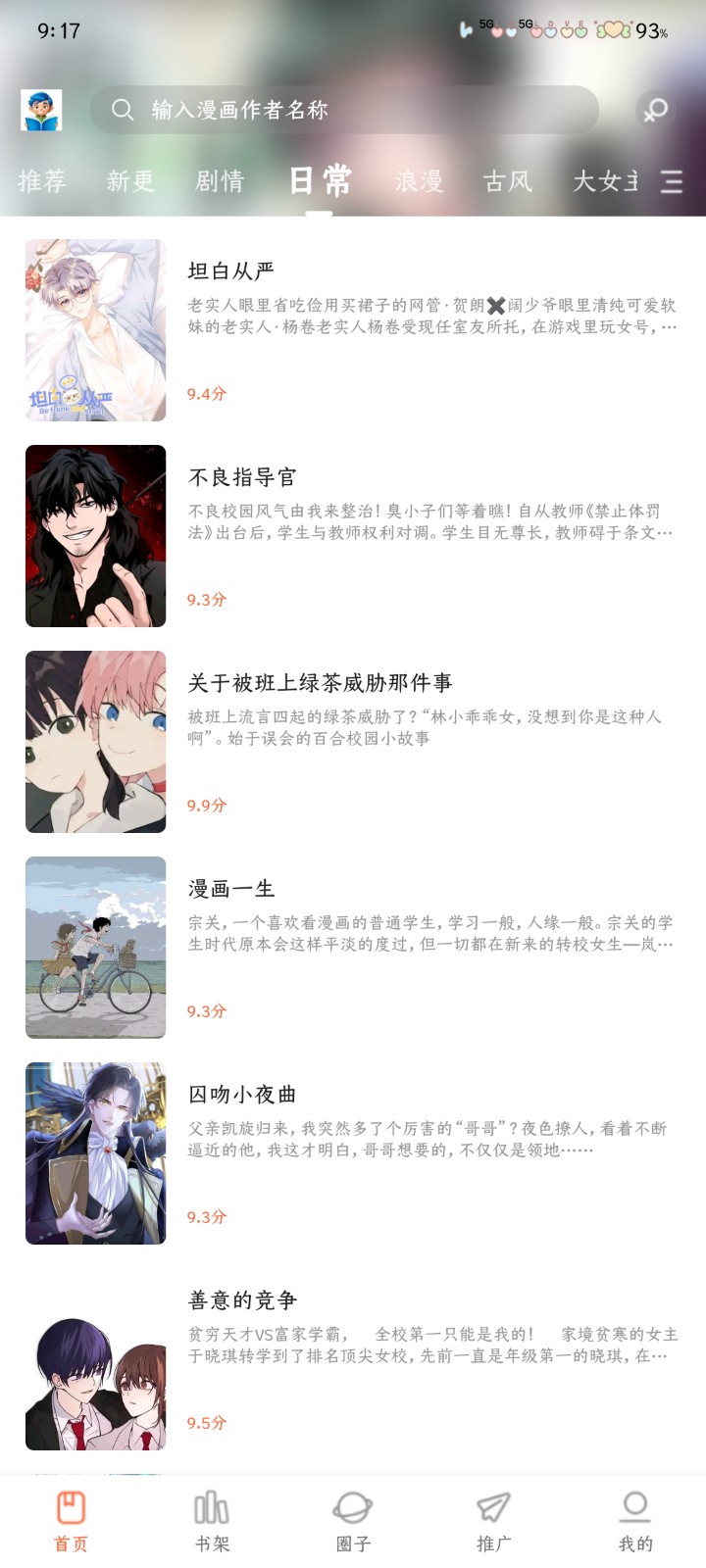Viewport: 706px width, 1568px height.
Task: Tap the magnifier icon inside the search bar
Action: (x=124, y=110)
